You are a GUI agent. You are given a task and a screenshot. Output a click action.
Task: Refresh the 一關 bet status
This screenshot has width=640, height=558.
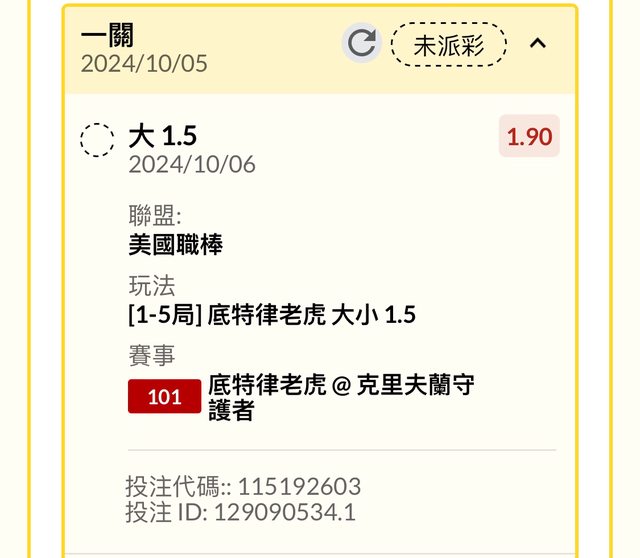pyautogui.click(x=362, y=43)
